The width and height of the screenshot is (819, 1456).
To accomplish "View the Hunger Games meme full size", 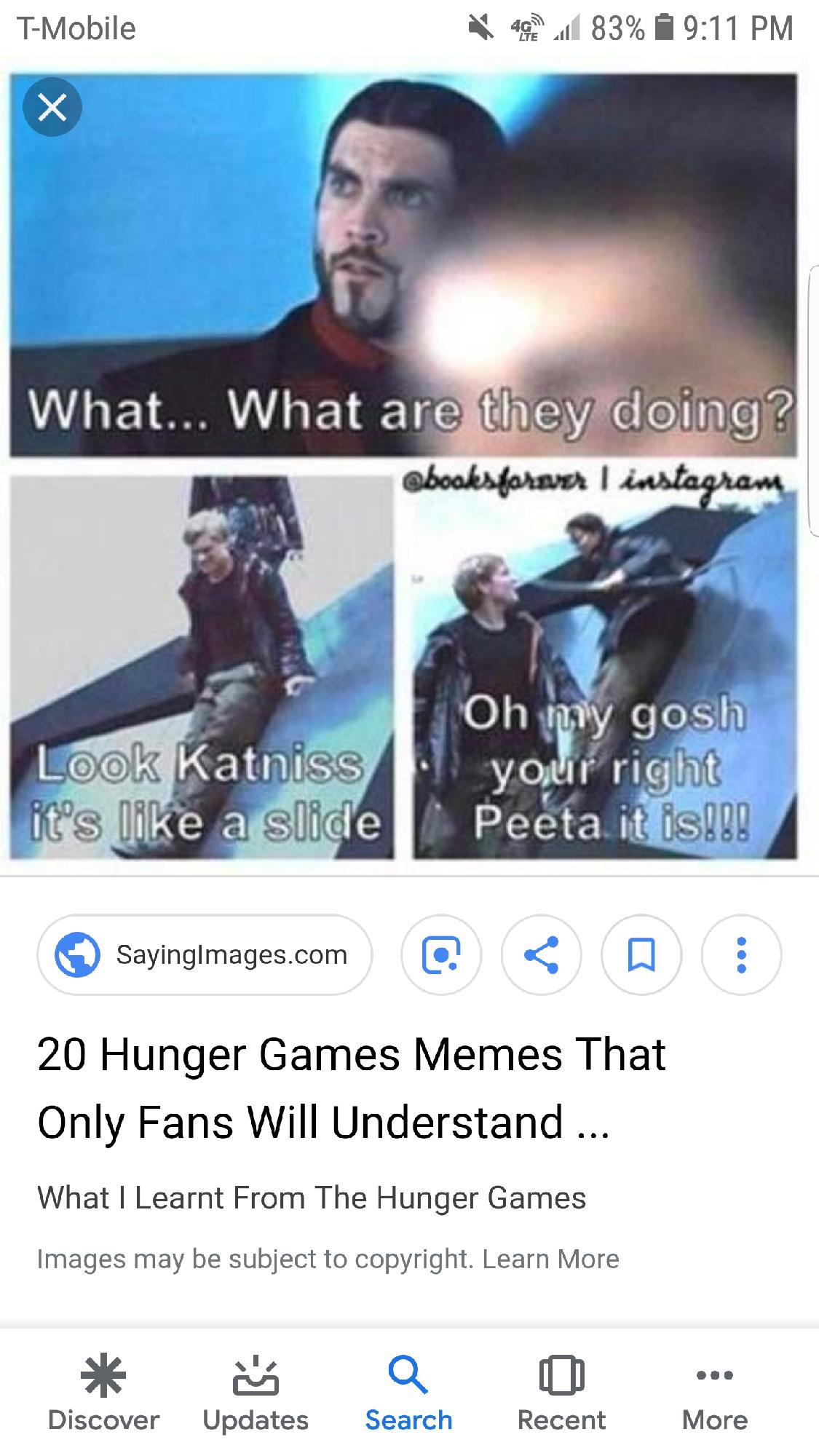I will (x=404, y=466).
